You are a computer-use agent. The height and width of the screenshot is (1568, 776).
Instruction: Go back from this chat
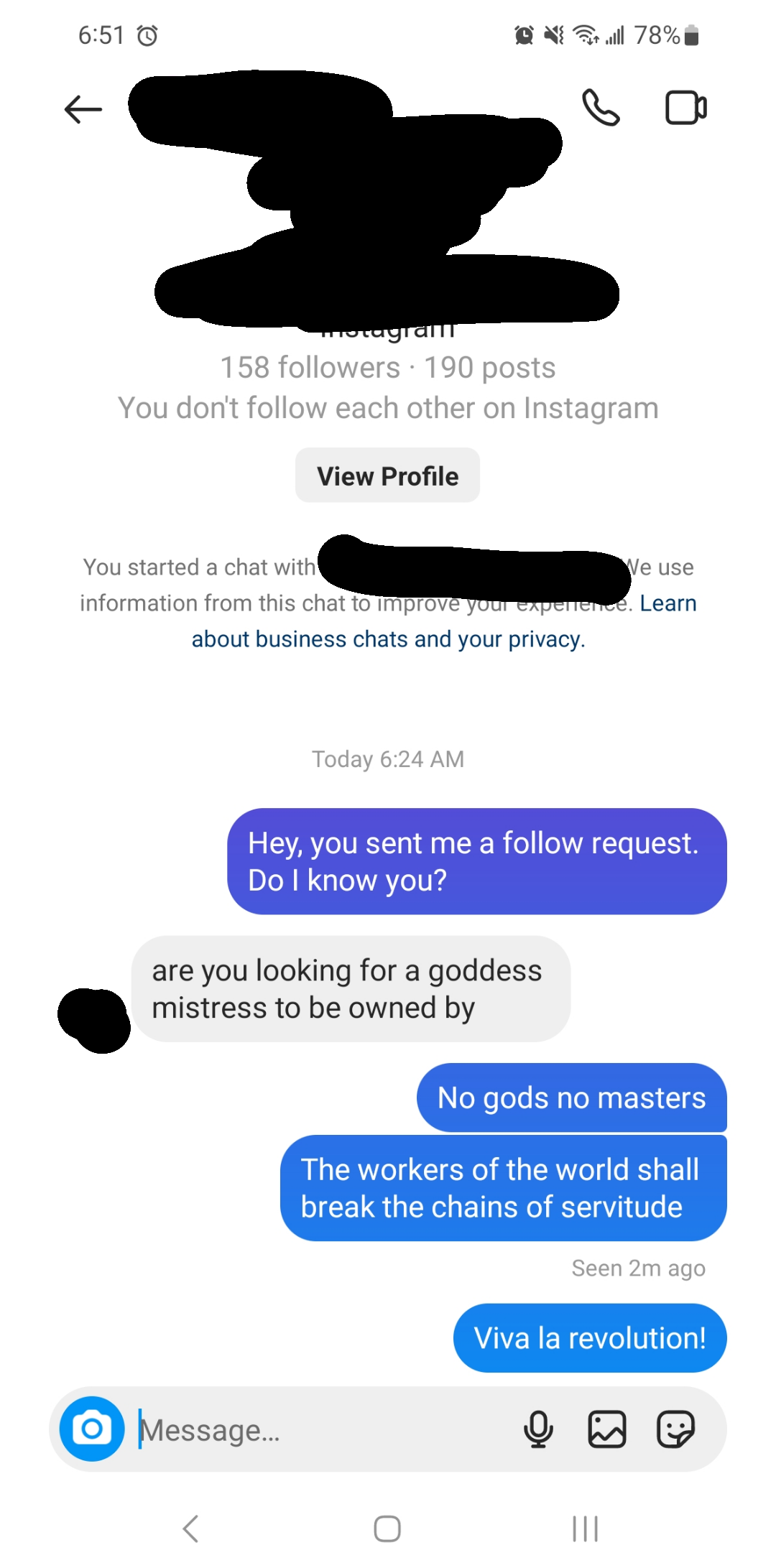click(83, 109)
